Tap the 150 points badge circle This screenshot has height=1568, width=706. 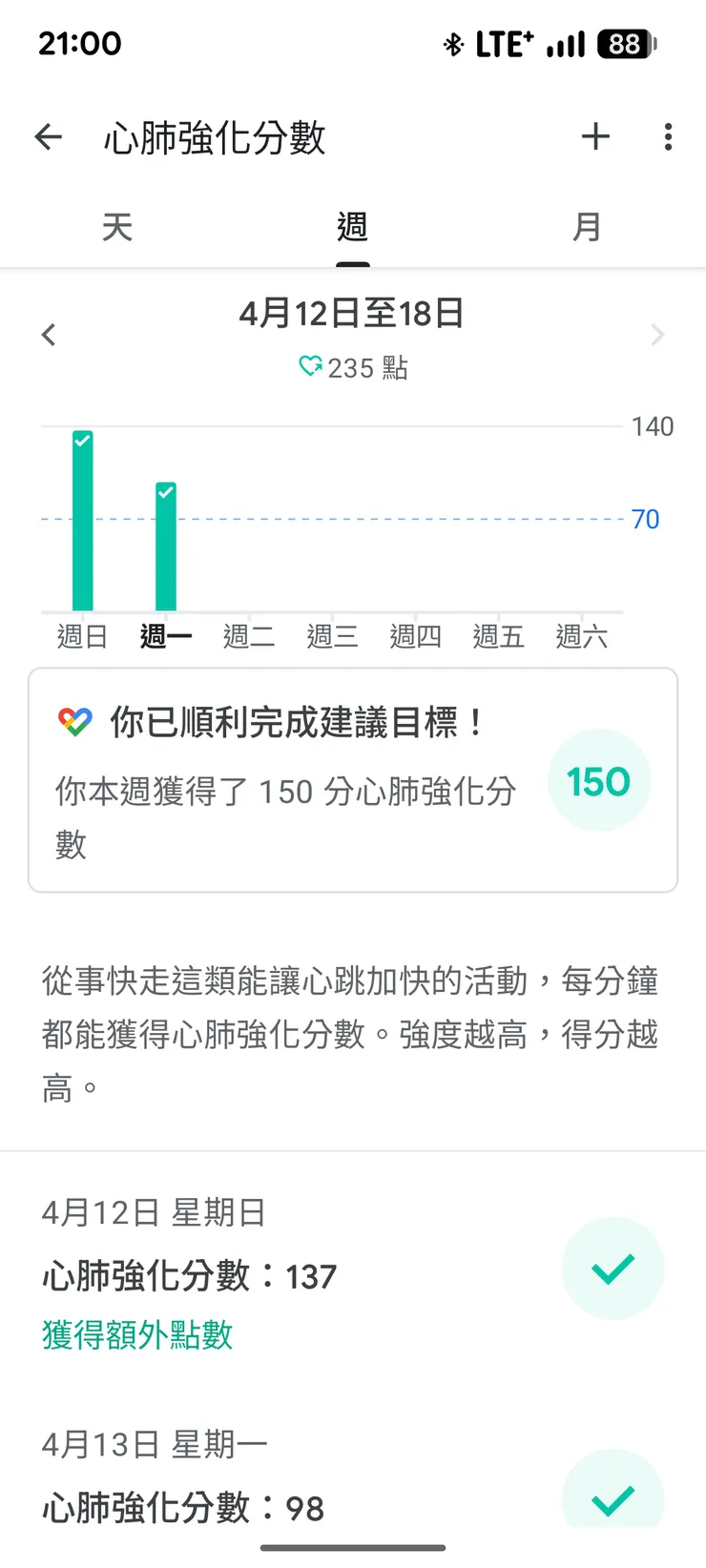(x=599, y=780)
